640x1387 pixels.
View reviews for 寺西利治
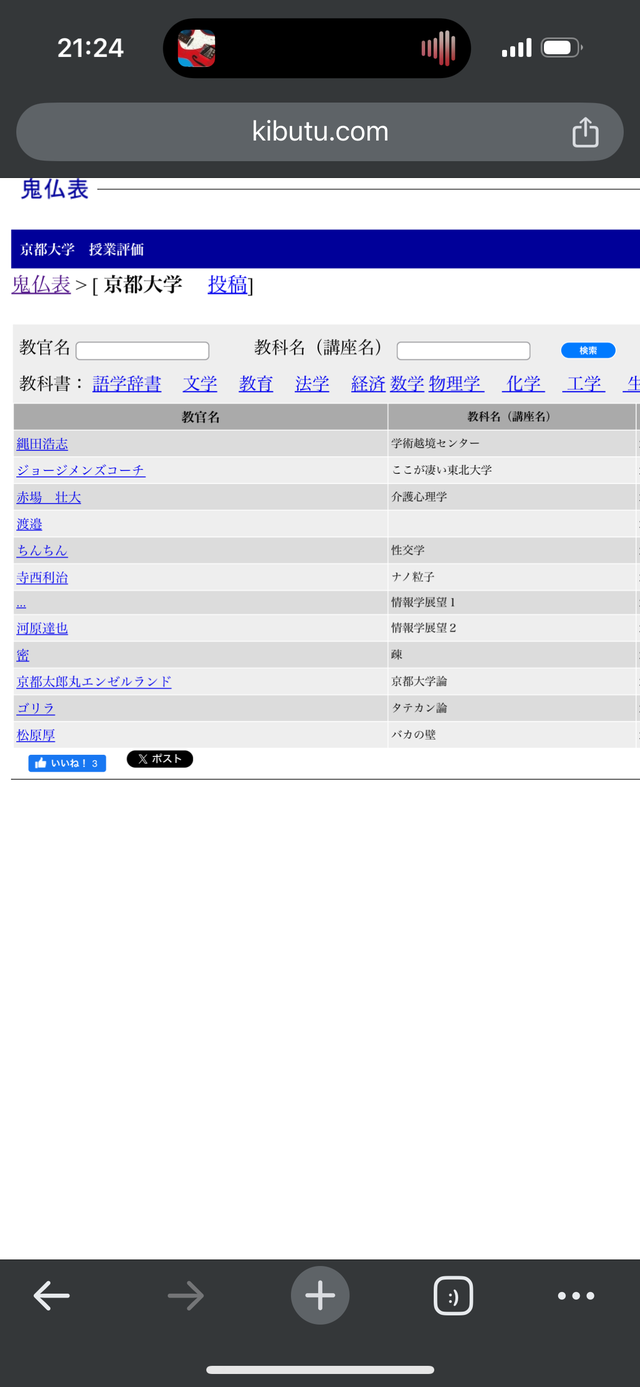tap(42, 578)
